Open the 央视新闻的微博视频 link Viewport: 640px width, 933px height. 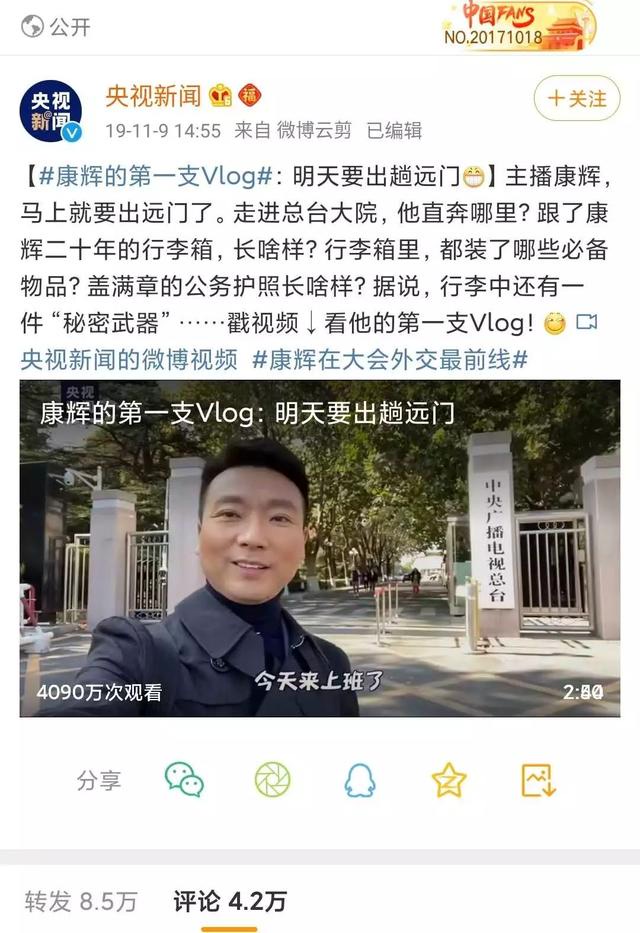click(129, 358)
